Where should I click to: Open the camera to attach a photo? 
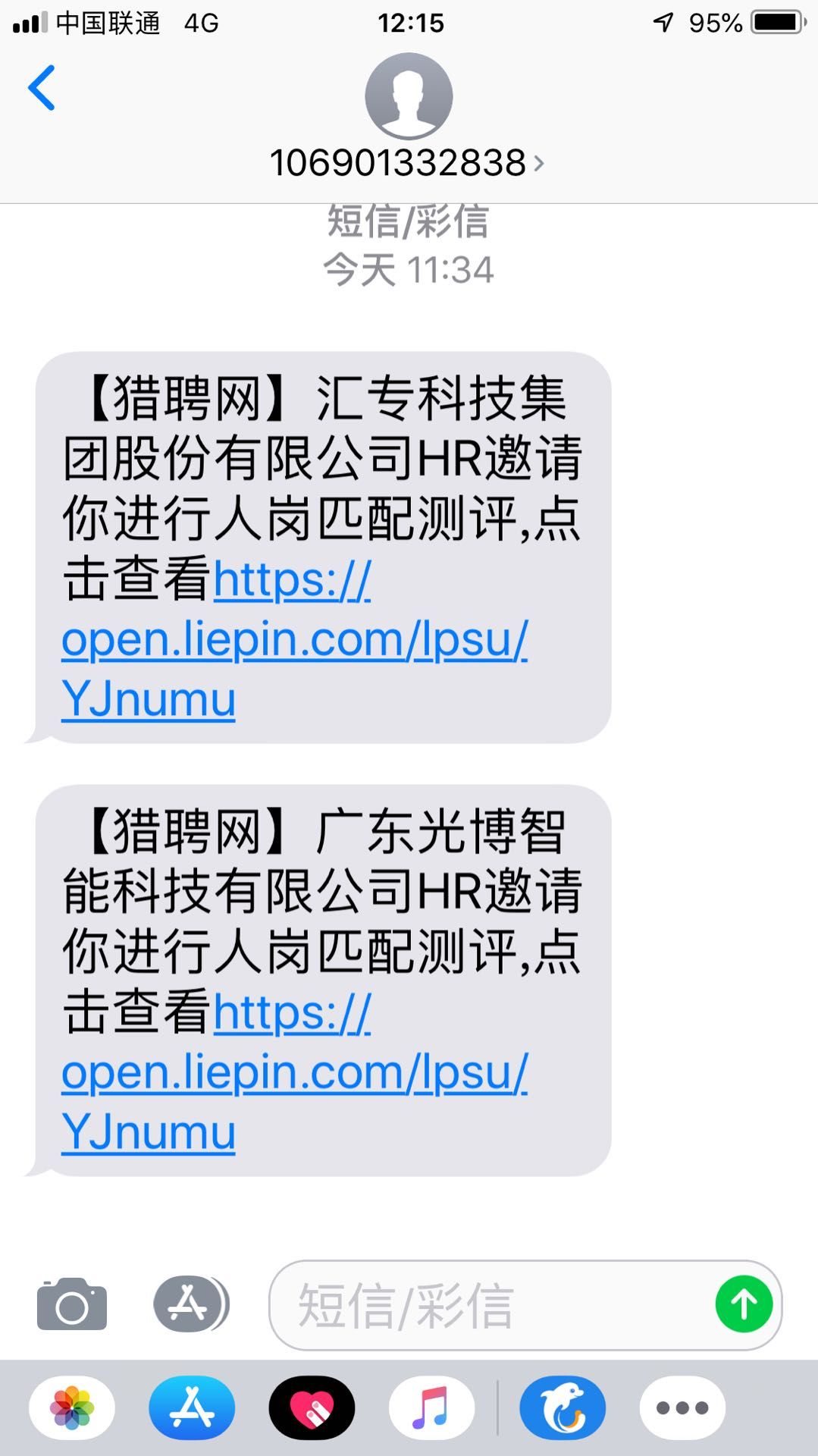click(72, 1305)
